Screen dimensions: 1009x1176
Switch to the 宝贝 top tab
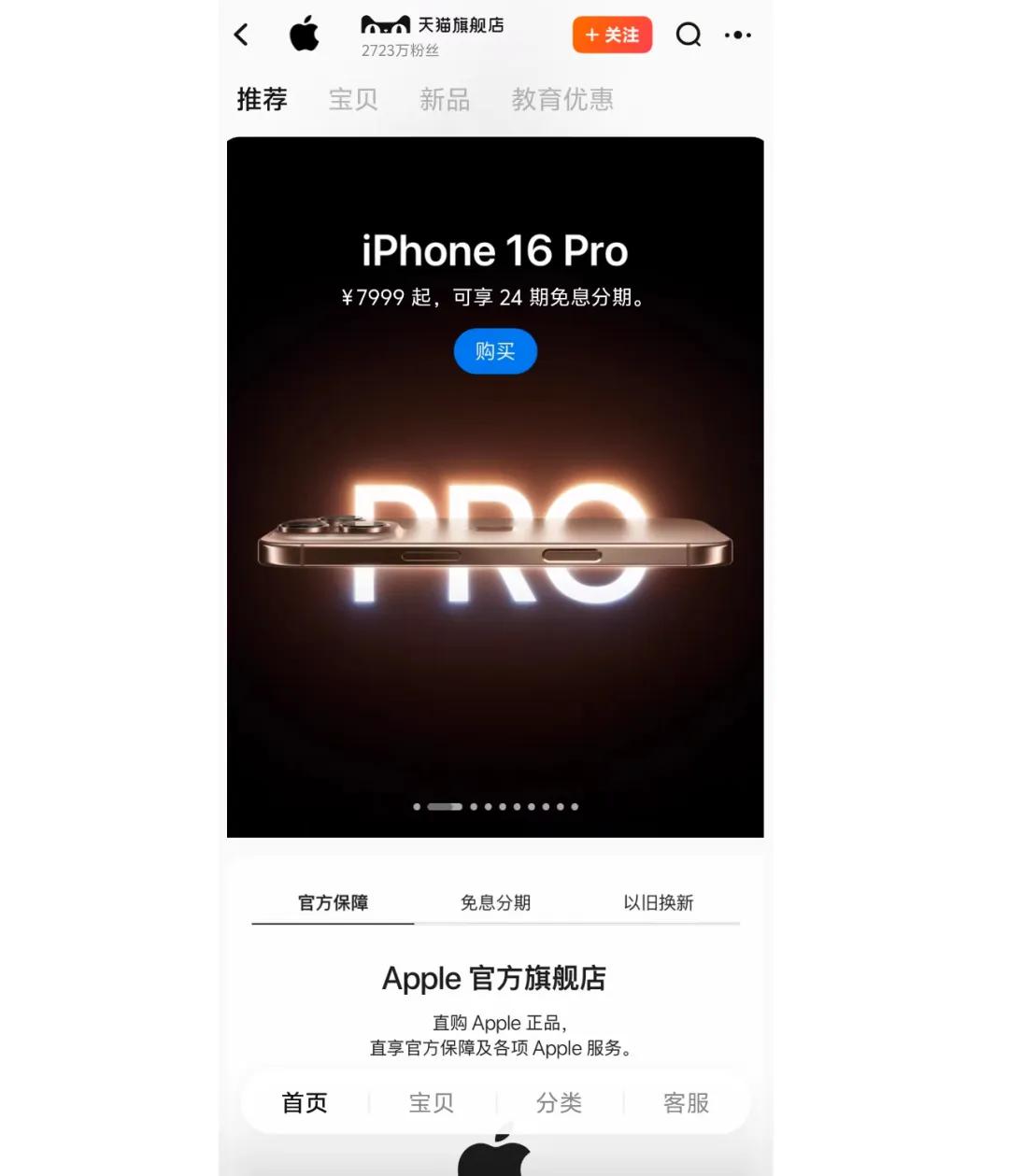point(352,99)
